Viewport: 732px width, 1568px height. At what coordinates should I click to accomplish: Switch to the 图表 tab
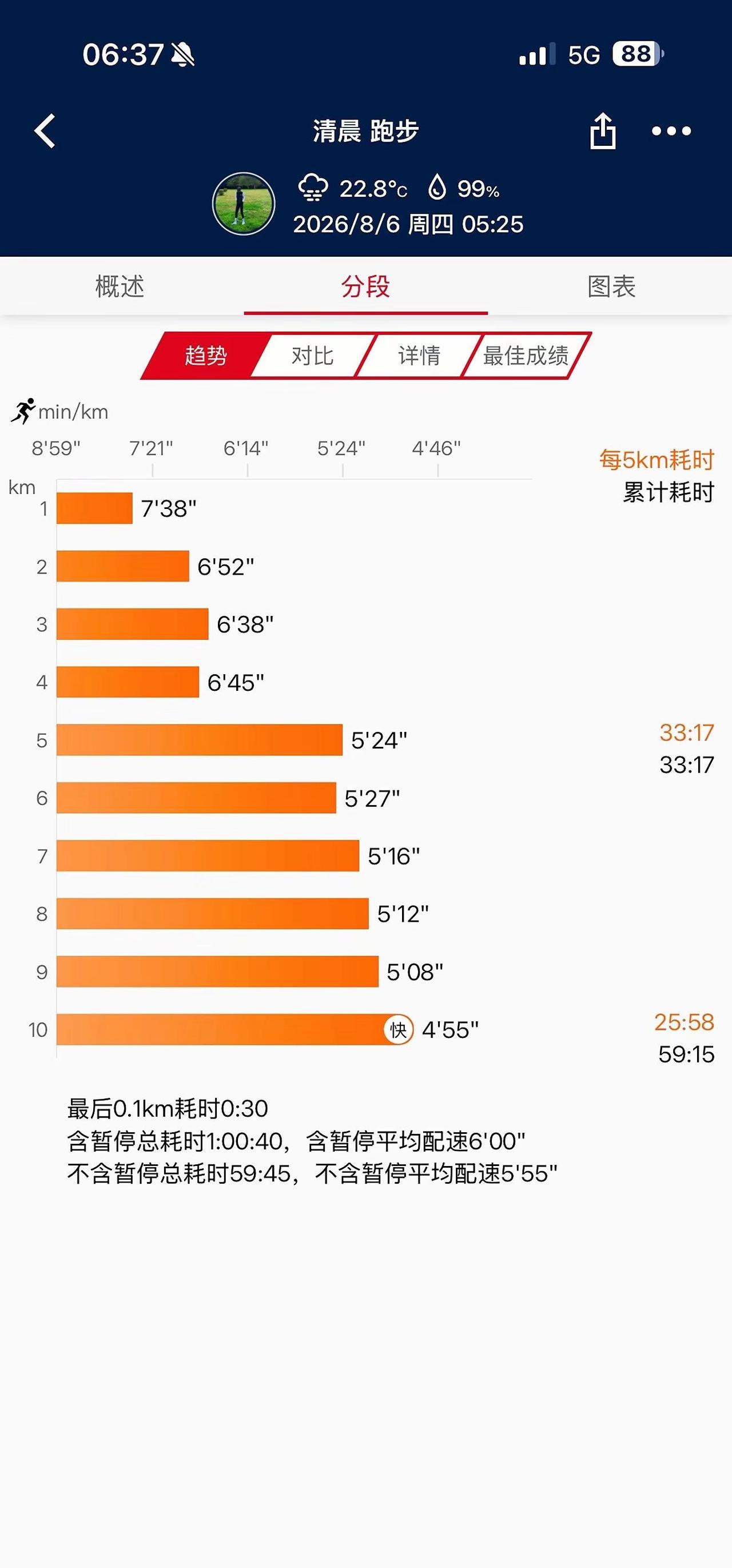coord(611,286)
